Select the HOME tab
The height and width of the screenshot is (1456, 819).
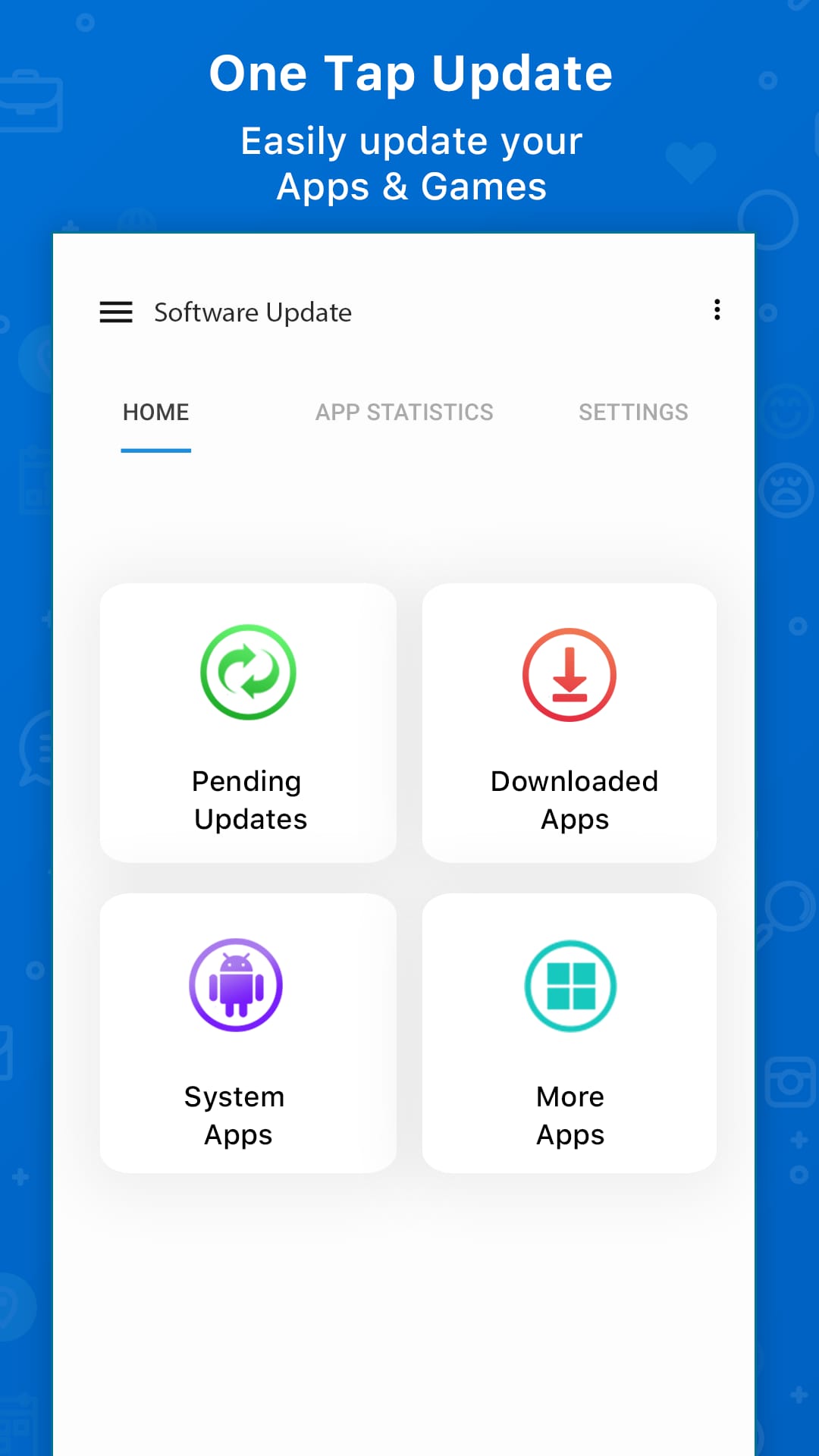[x=155, y=412]
